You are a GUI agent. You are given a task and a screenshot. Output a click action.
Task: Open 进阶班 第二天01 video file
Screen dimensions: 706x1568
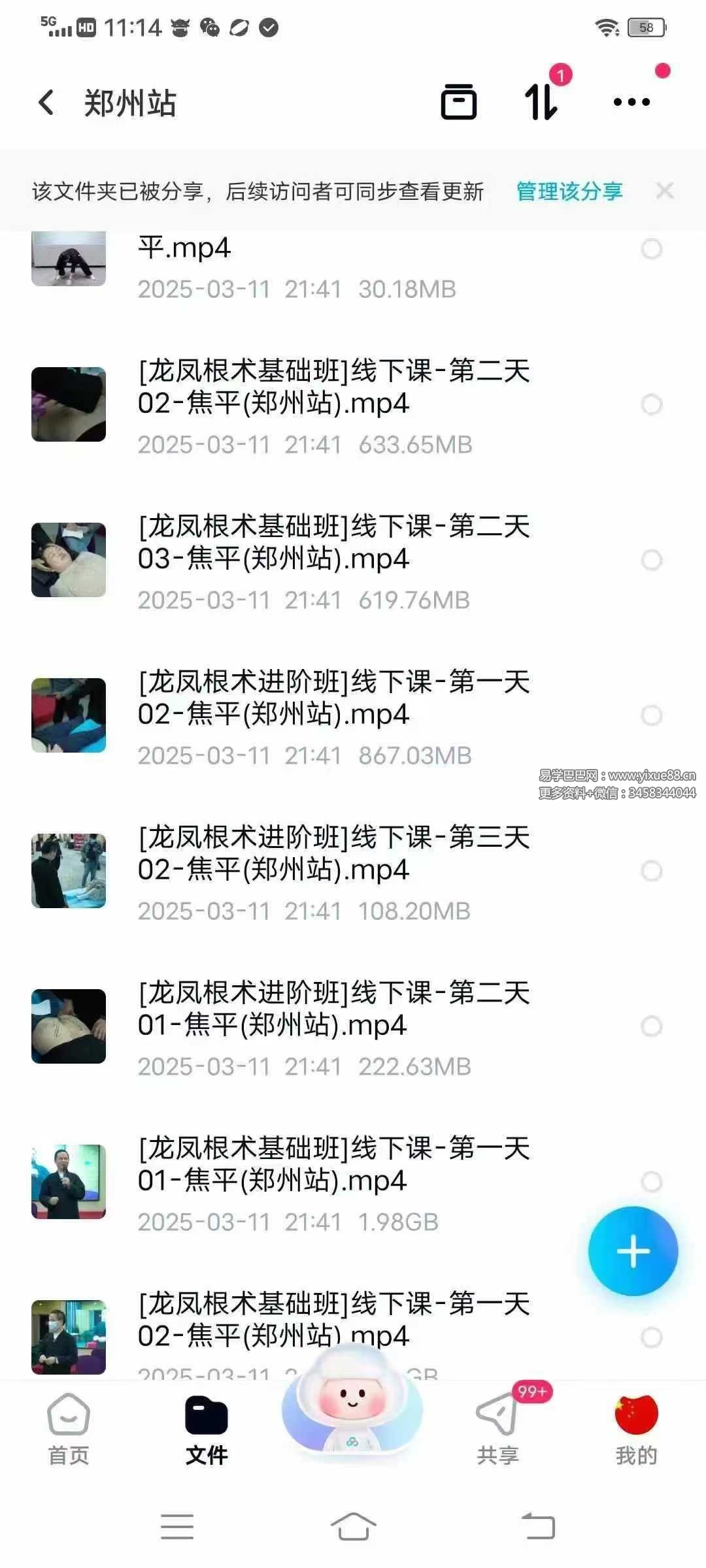[x=333, y=1010]
